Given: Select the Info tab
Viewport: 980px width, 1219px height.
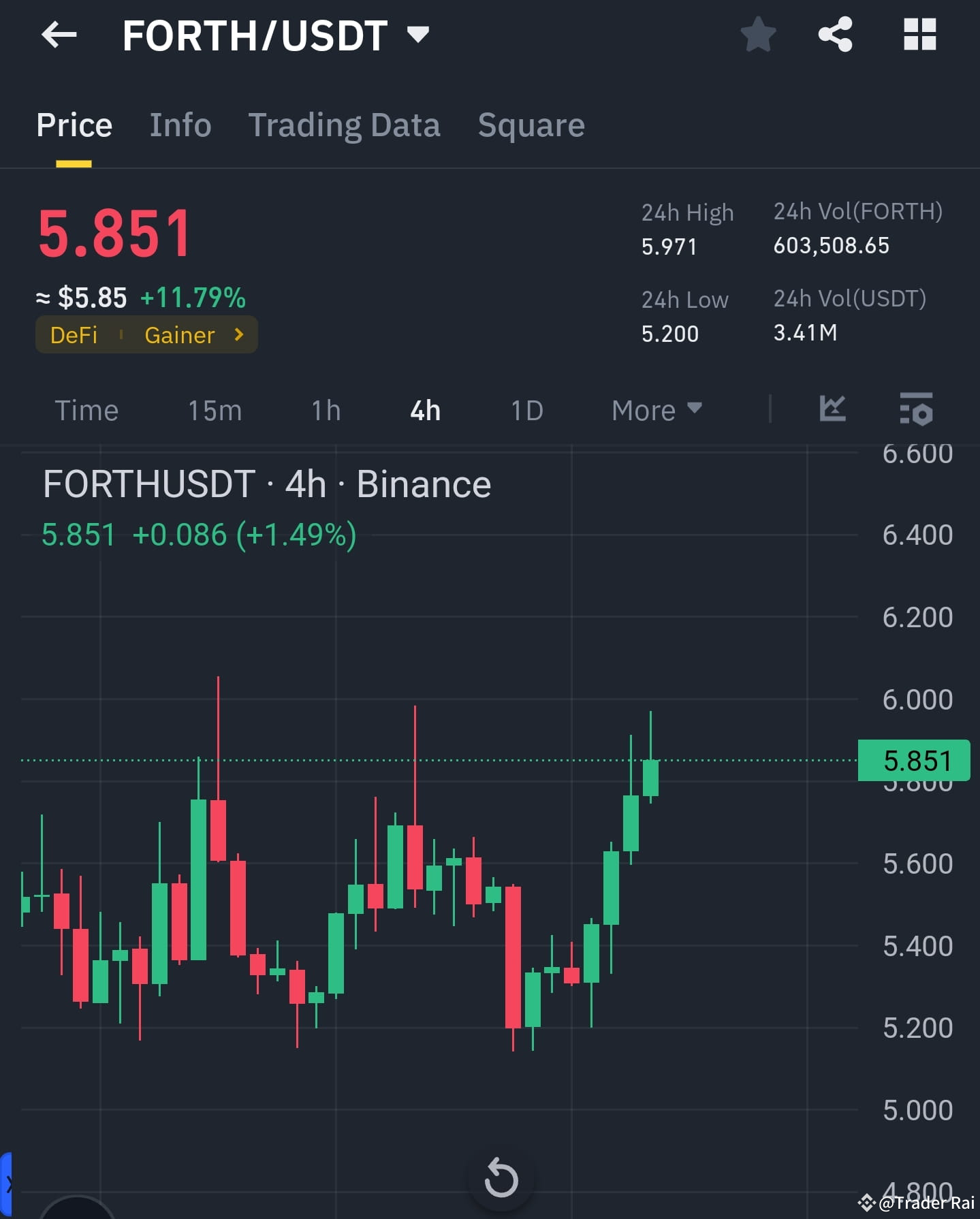Looking at the screenshot, I should point(180,125).
